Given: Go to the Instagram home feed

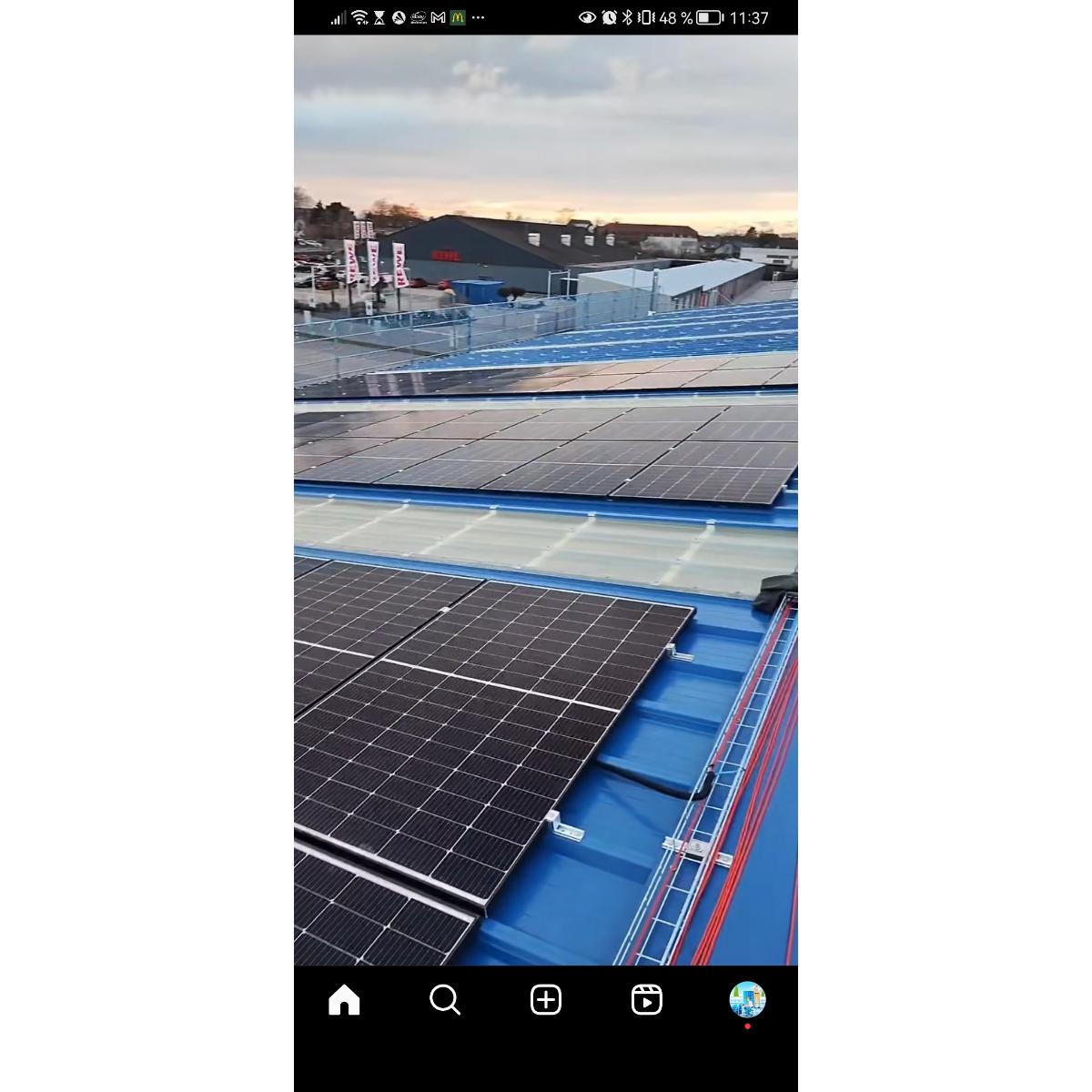Looking at the screenshot, I should coord(344,999).
